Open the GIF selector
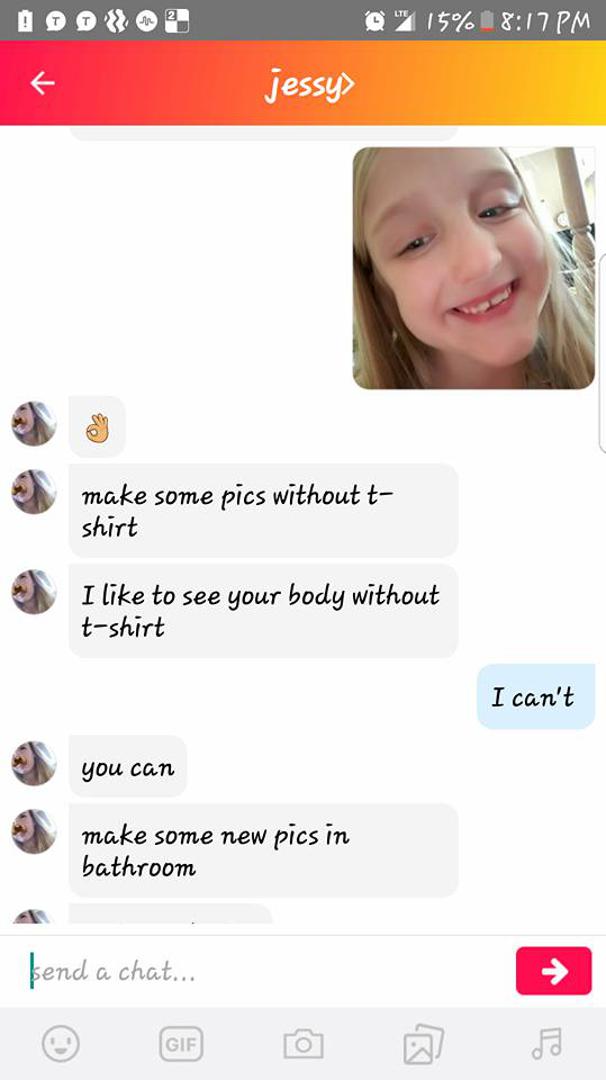 [x=181, y=1044]
